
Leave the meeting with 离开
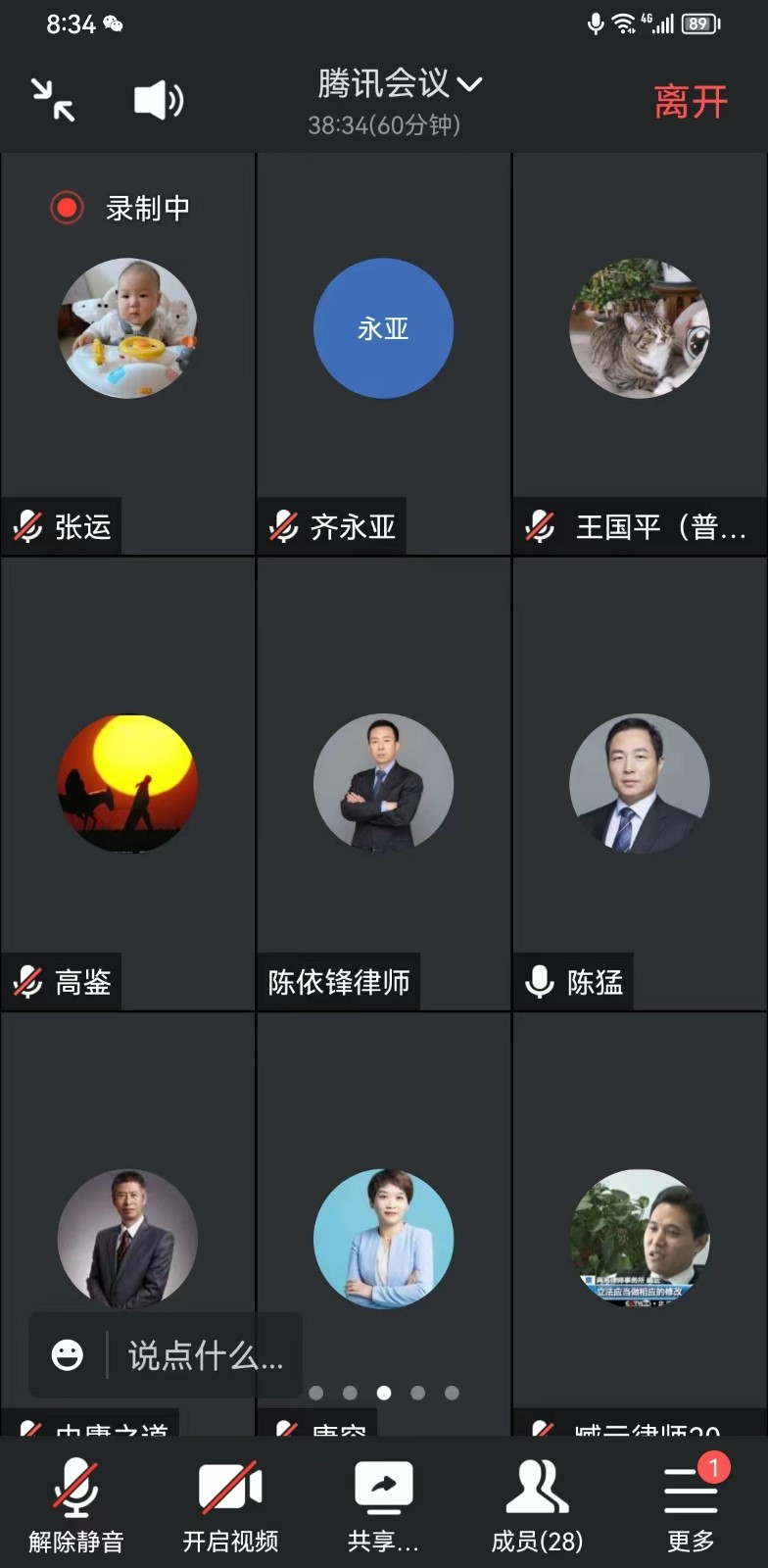pos(691,102)
